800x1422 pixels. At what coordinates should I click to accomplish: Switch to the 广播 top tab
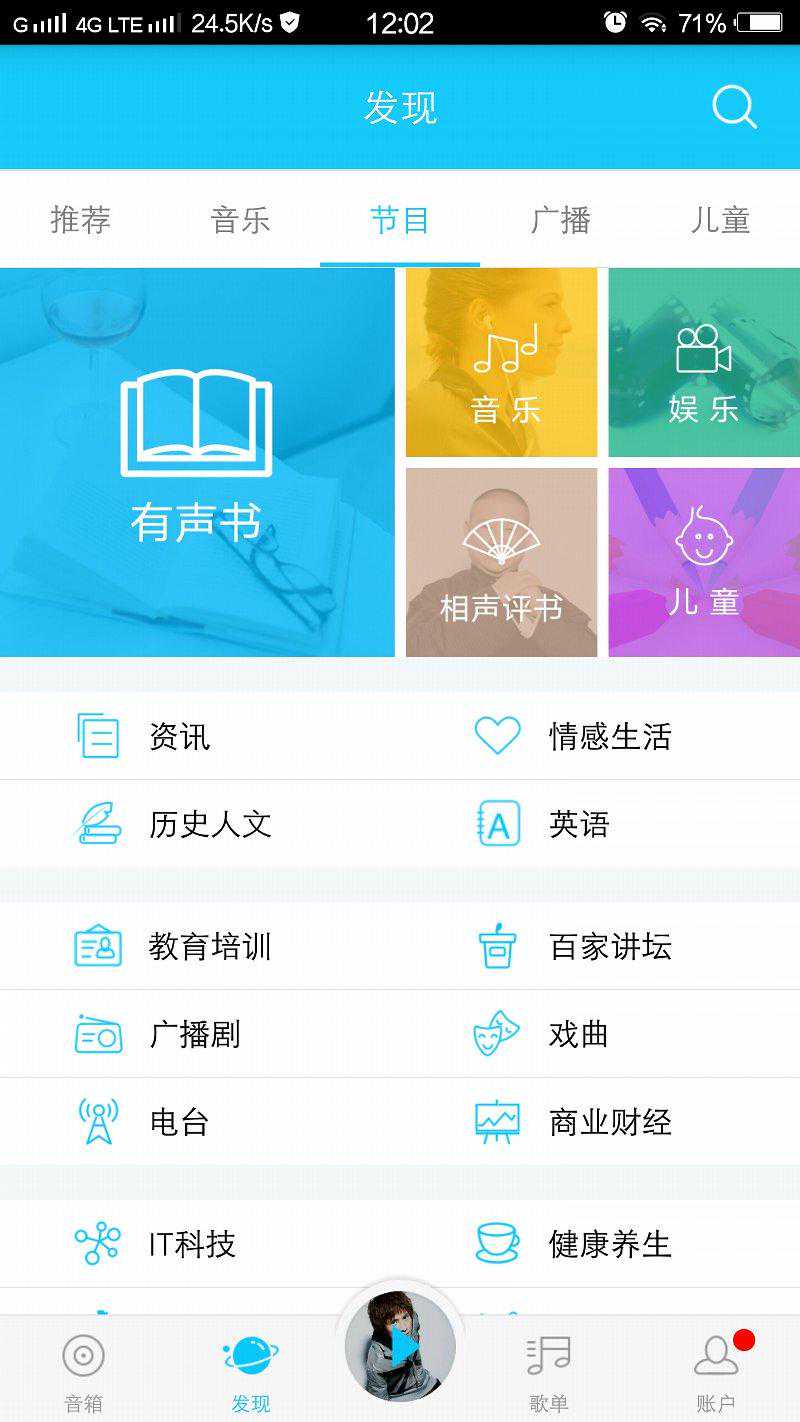coord(560,220)
